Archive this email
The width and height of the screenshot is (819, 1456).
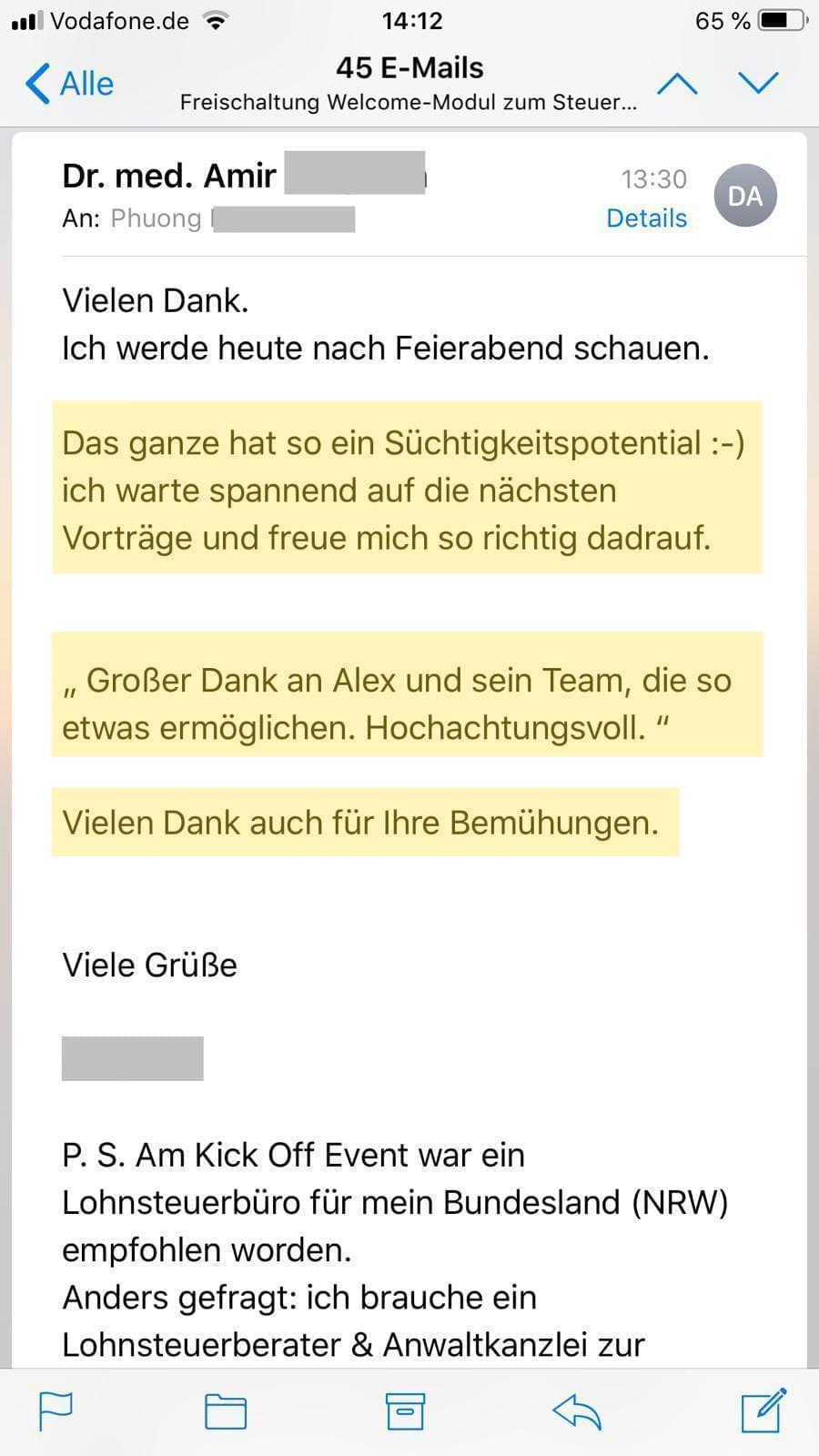coord(405,1411)
